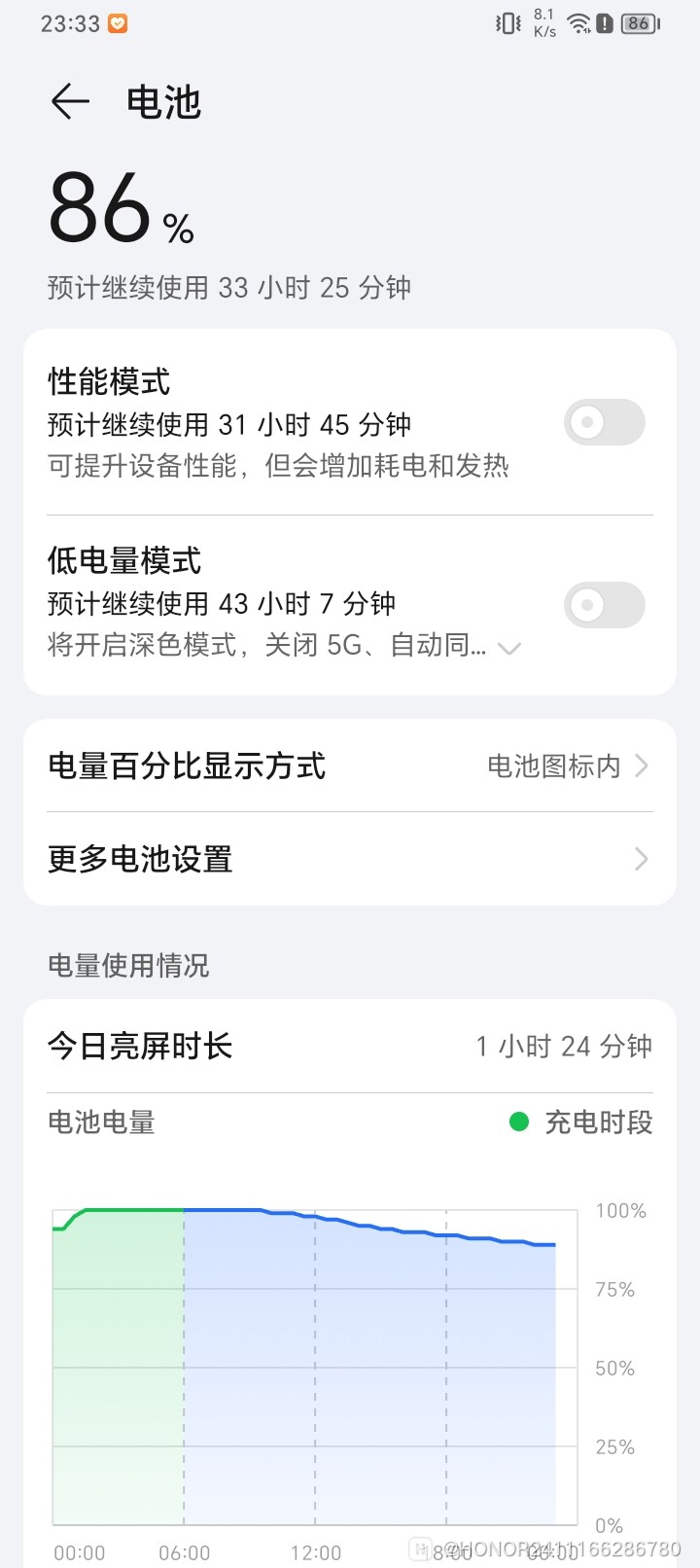Tap the Wi-Fi icon in the status bar

pos(578,23)
